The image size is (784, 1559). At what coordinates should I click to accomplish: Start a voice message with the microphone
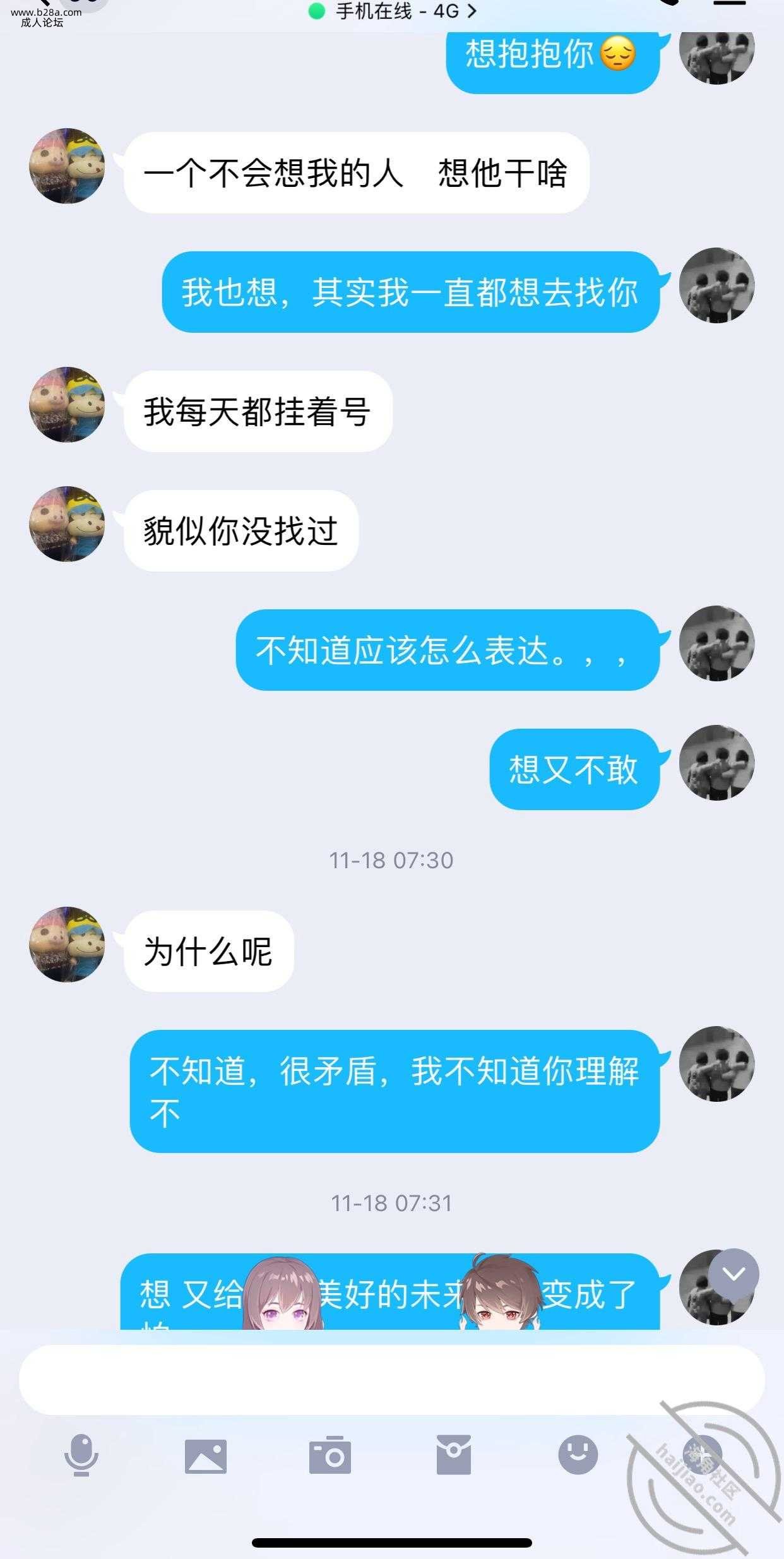coord(81,1455)
